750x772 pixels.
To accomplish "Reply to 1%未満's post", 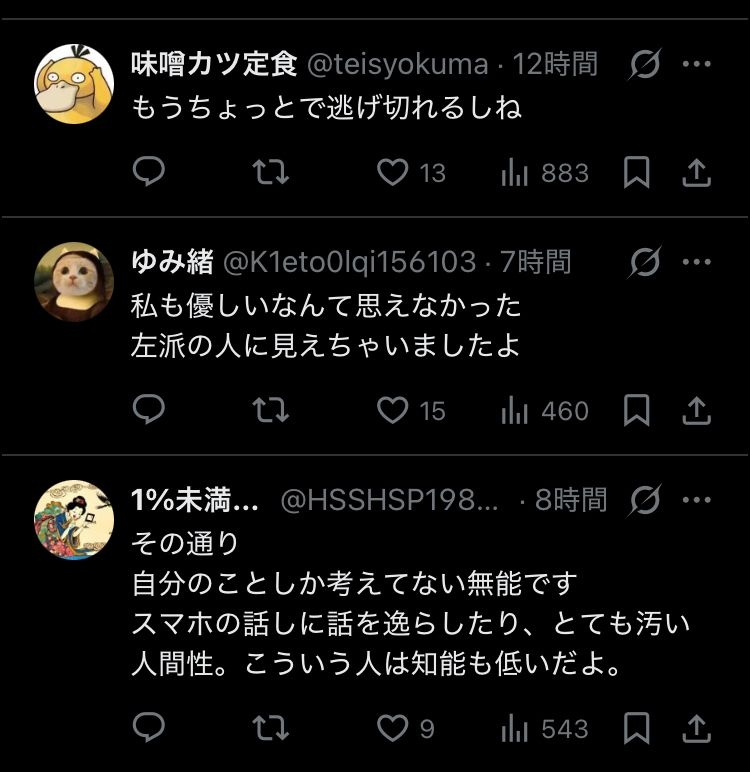I will pyautogui.click(x=148, y=729).
